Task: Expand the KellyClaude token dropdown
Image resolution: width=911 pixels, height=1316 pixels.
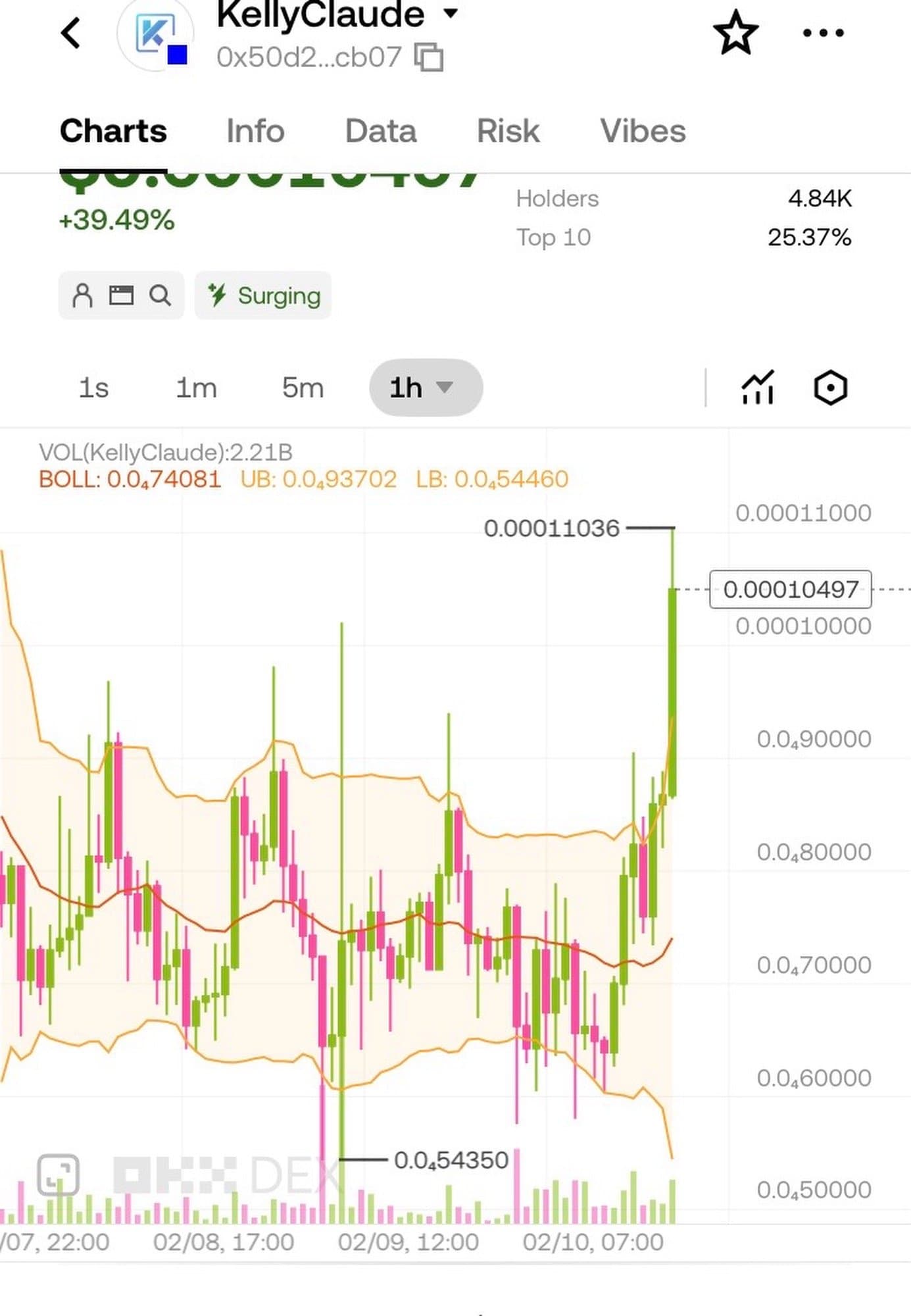Action: point(451,13)
